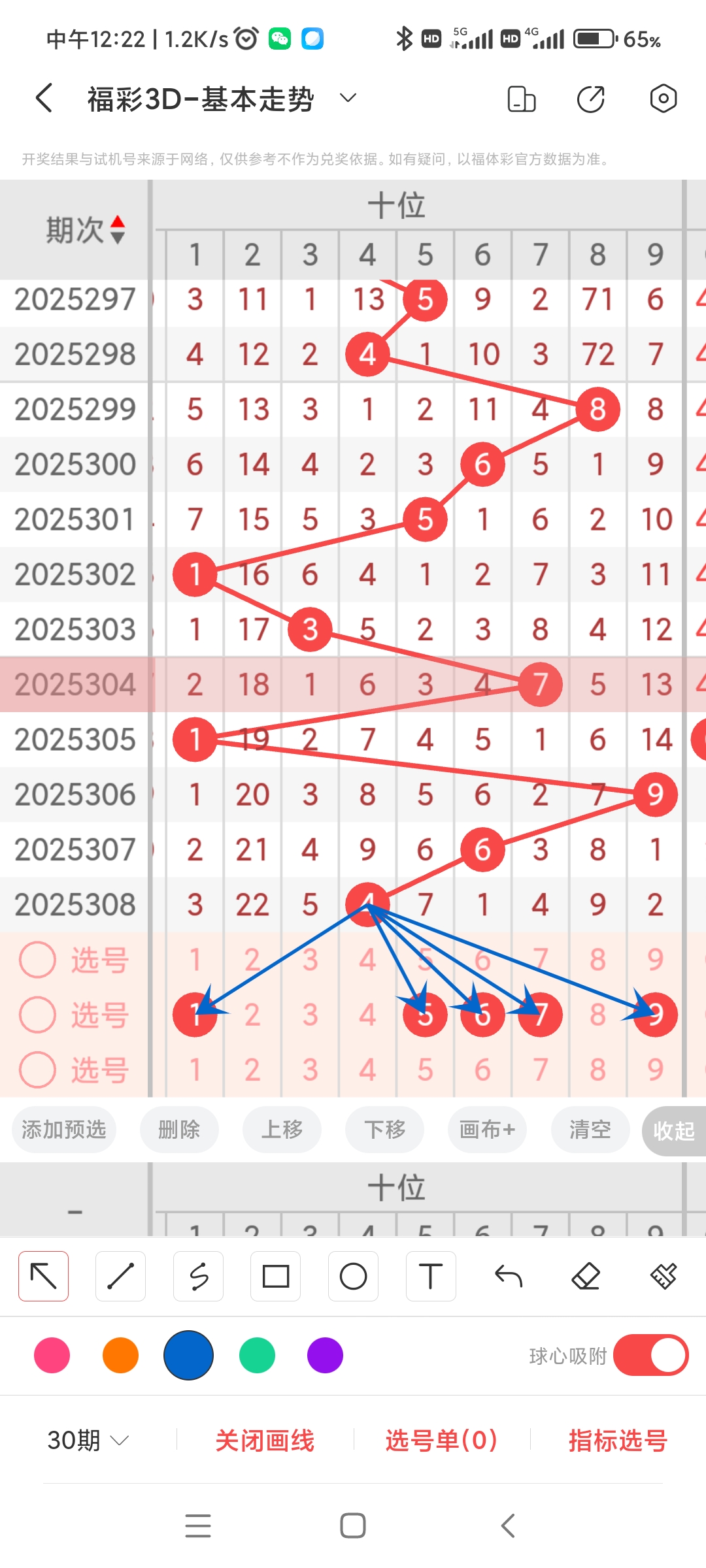This screenshot has width=706, height=1568.
Task: Open the settings gear icon
Action: [663, 99]
